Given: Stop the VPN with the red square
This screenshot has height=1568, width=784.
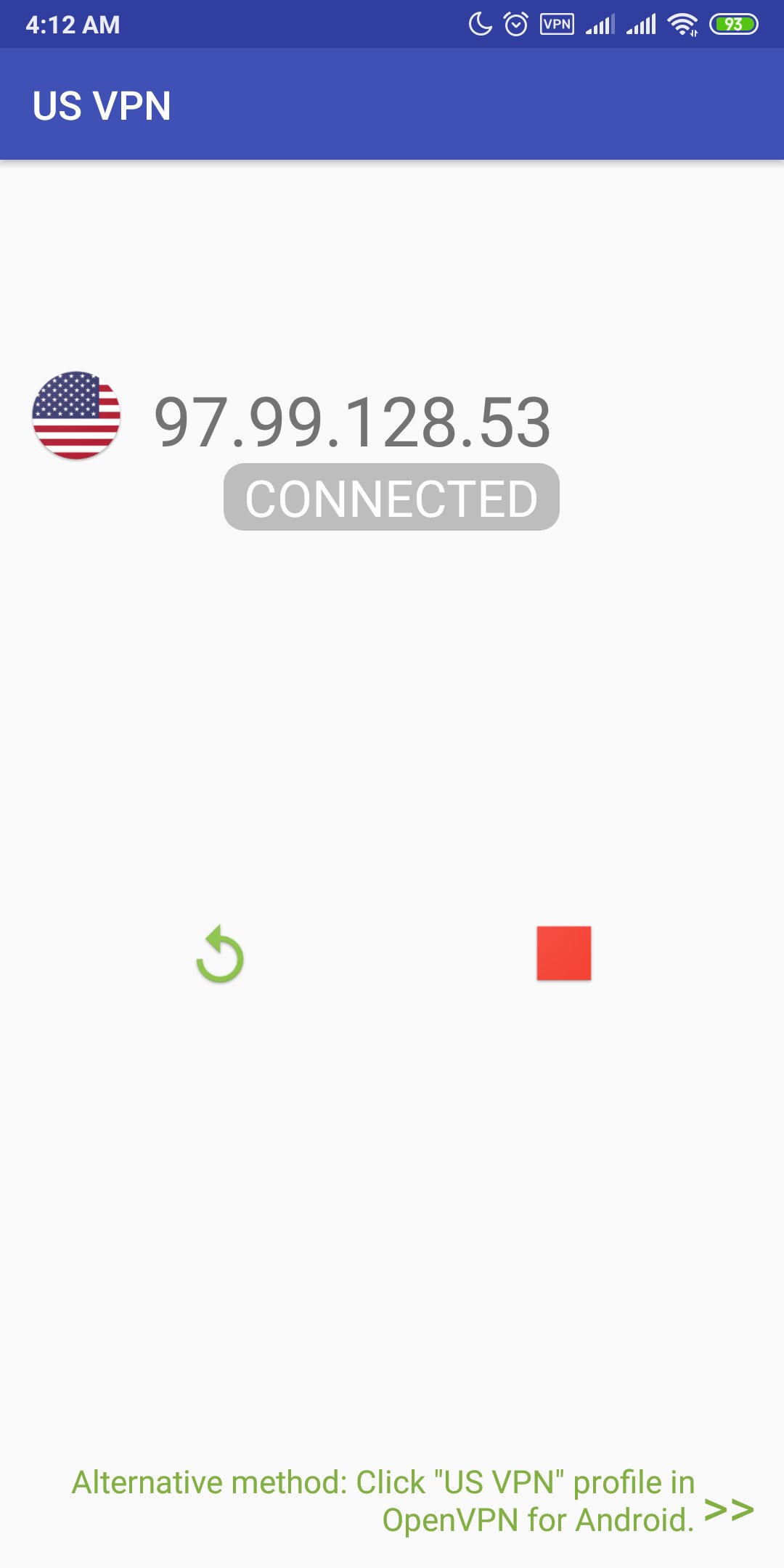Looking at the screenshot, I should pos(564,953).
